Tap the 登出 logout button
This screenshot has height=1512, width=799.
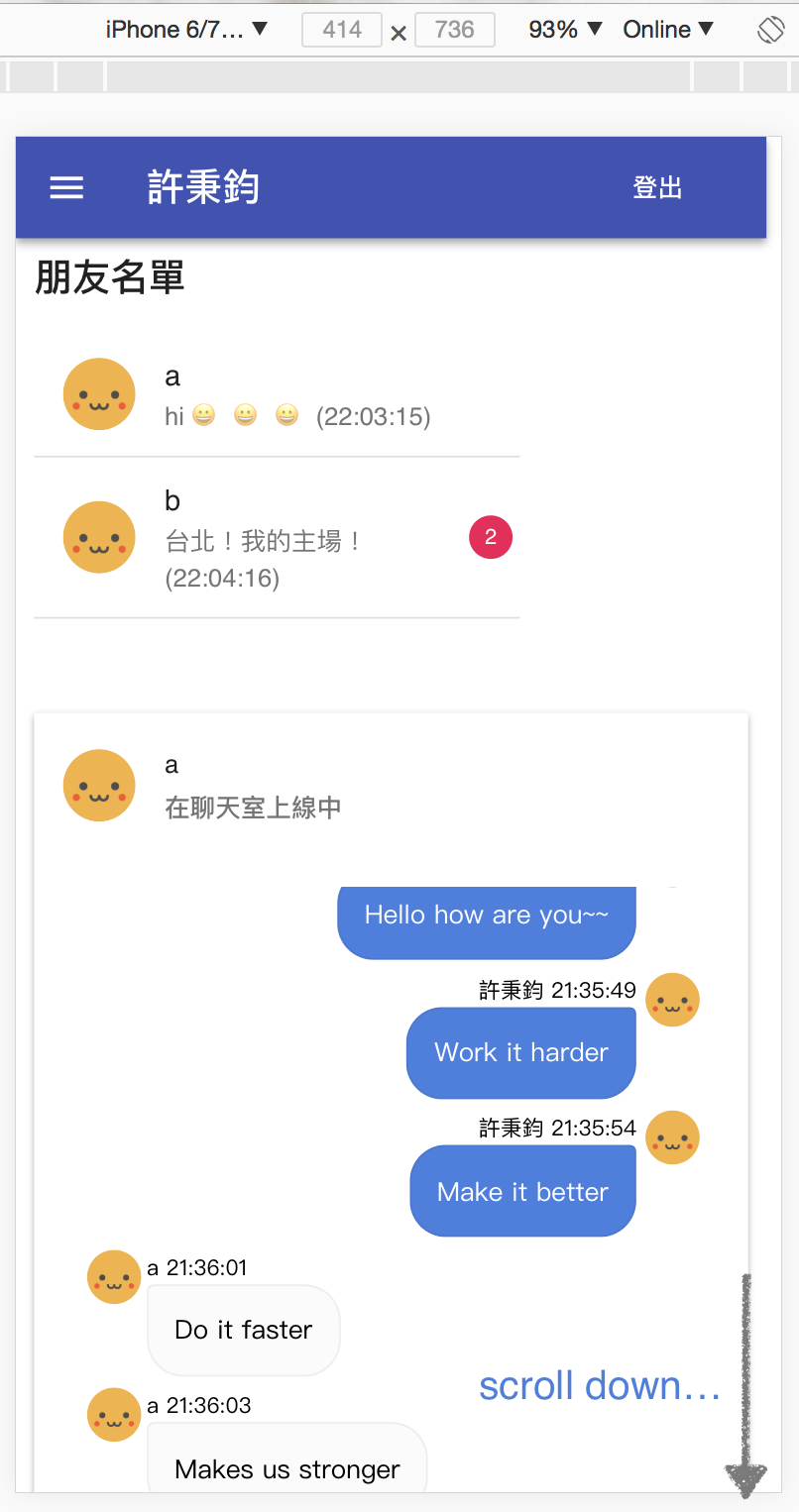tap(657, 187)
